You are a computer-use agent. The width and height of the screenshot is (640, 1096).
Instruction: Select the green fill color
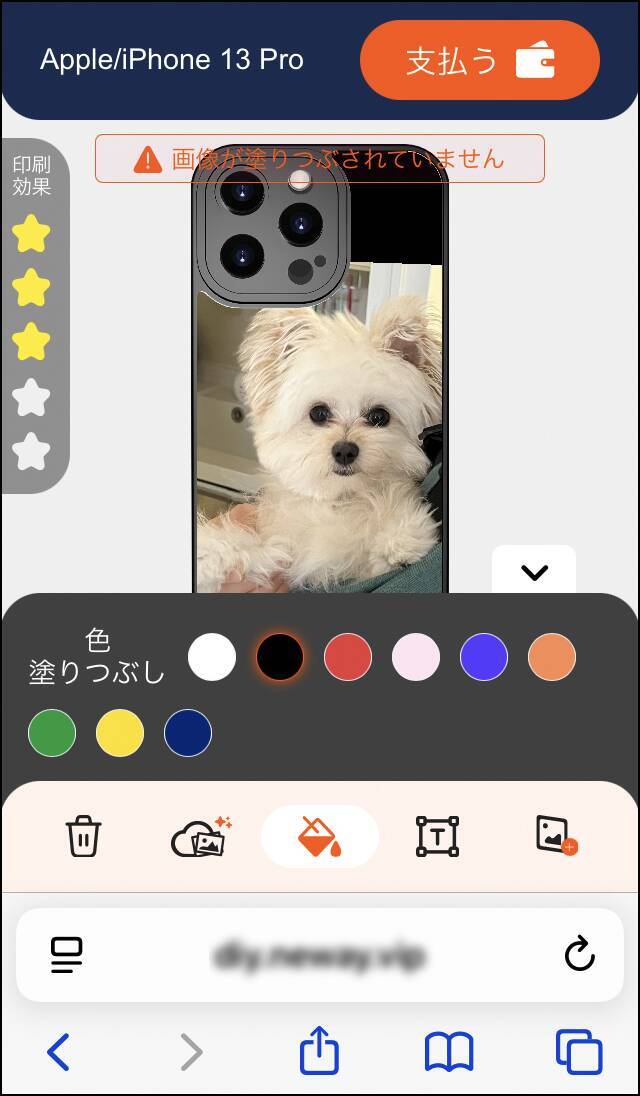click(x=52, y=733)
